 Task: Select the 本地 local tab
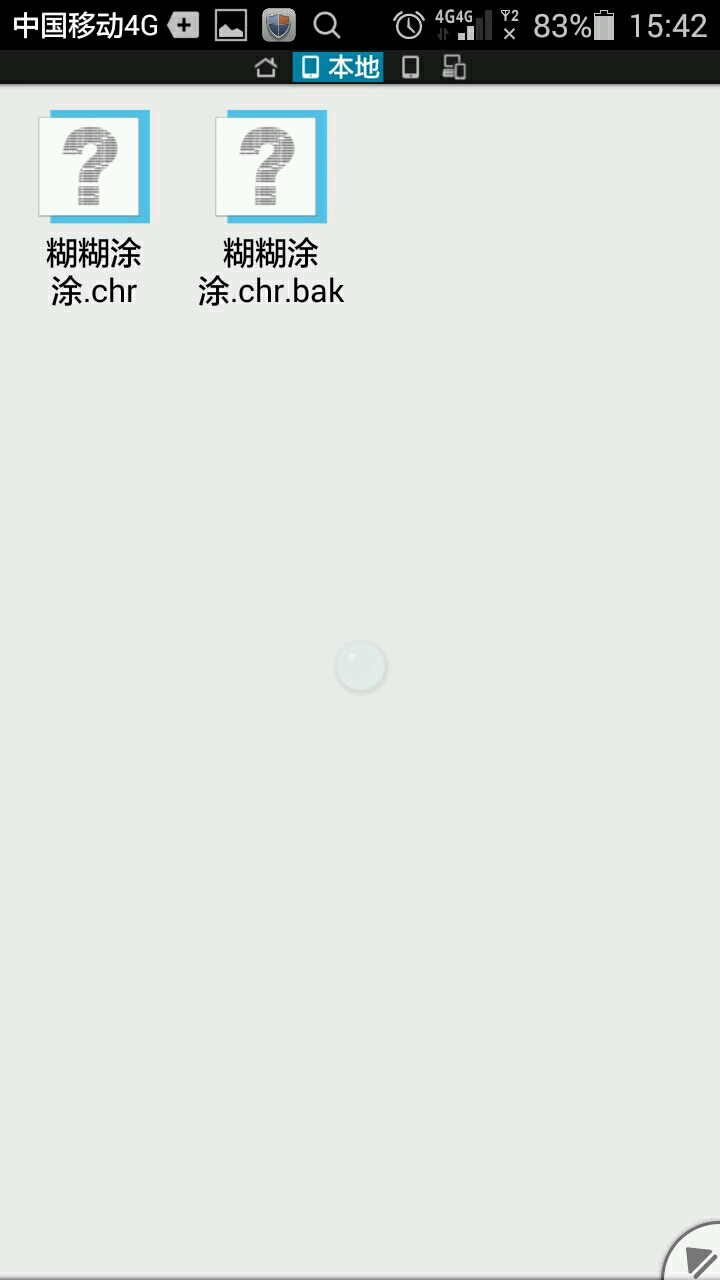coord(339,68)
